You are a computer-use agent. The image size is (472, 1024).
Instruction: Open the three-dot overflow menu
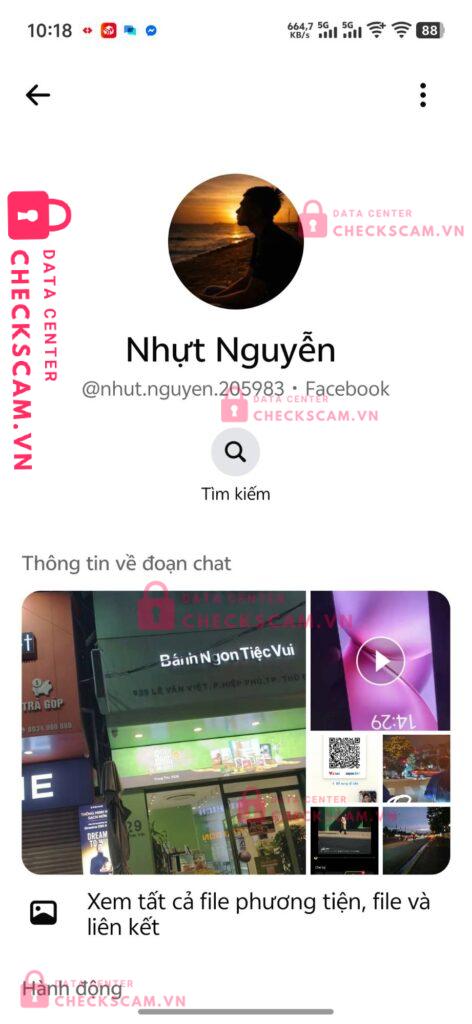pos(423,95)
